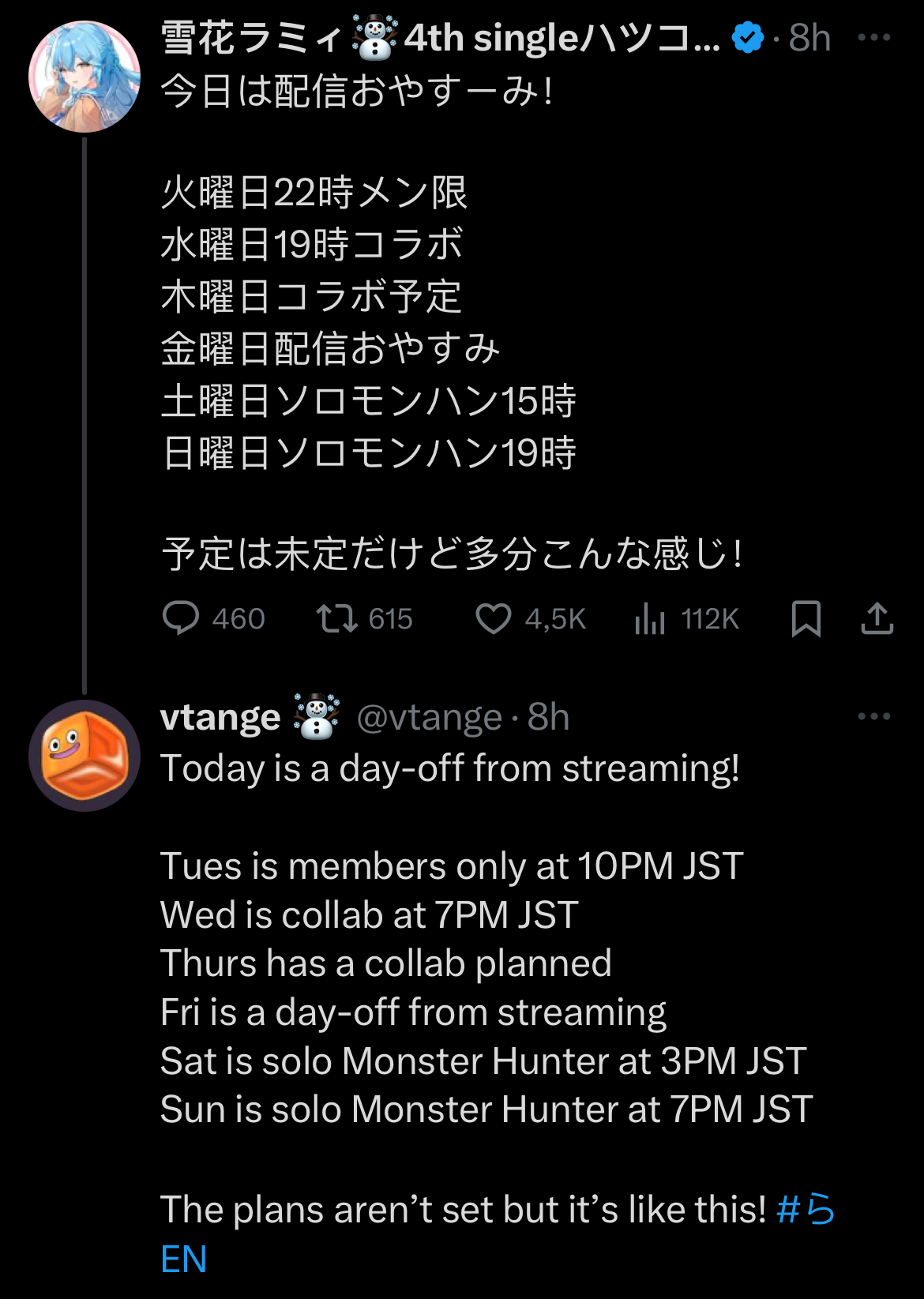Retweet 雪花ラミィ's post
Image resolution: width=924 pixels, height=1299 pixels.
338,618
